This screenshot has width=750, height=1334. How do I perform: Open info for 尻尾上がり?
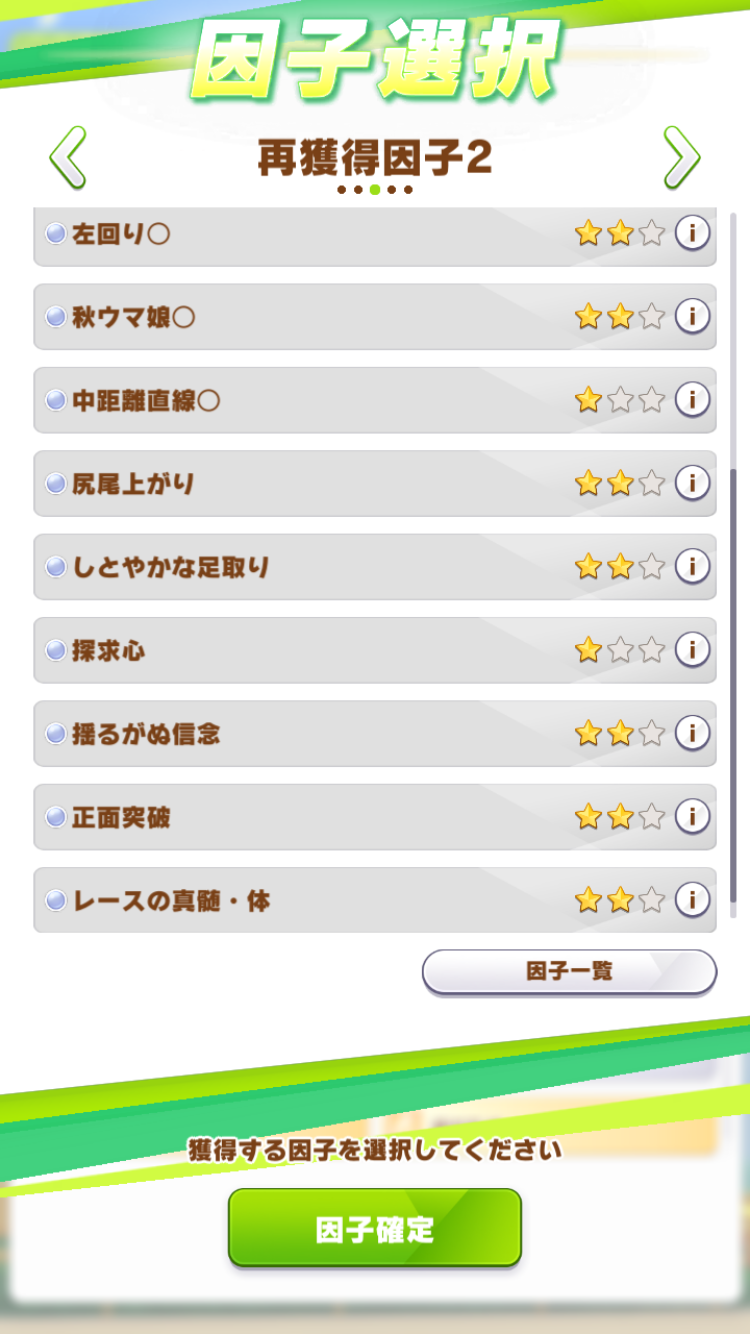pos(692,484)
